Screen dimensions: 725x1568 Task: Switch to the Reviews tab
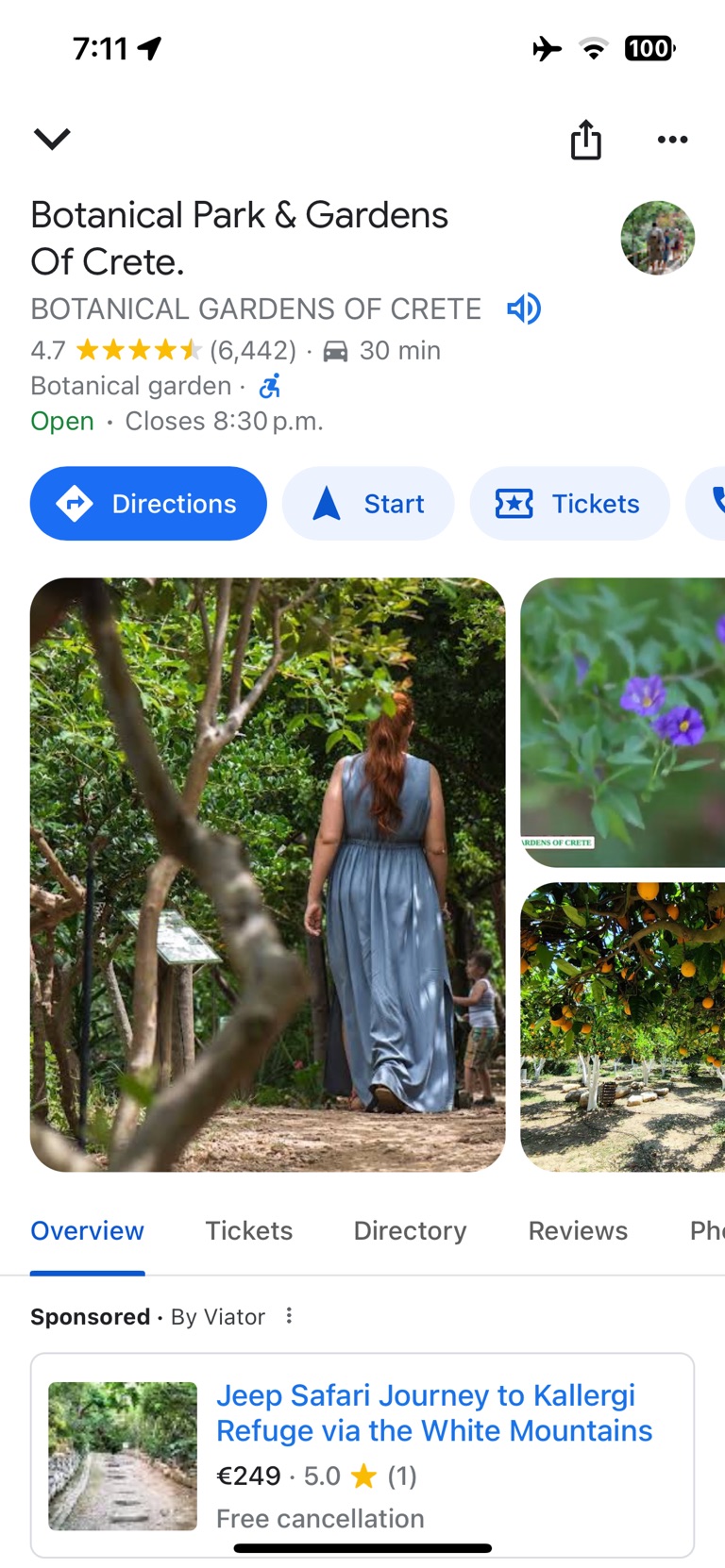(578, 1230)
